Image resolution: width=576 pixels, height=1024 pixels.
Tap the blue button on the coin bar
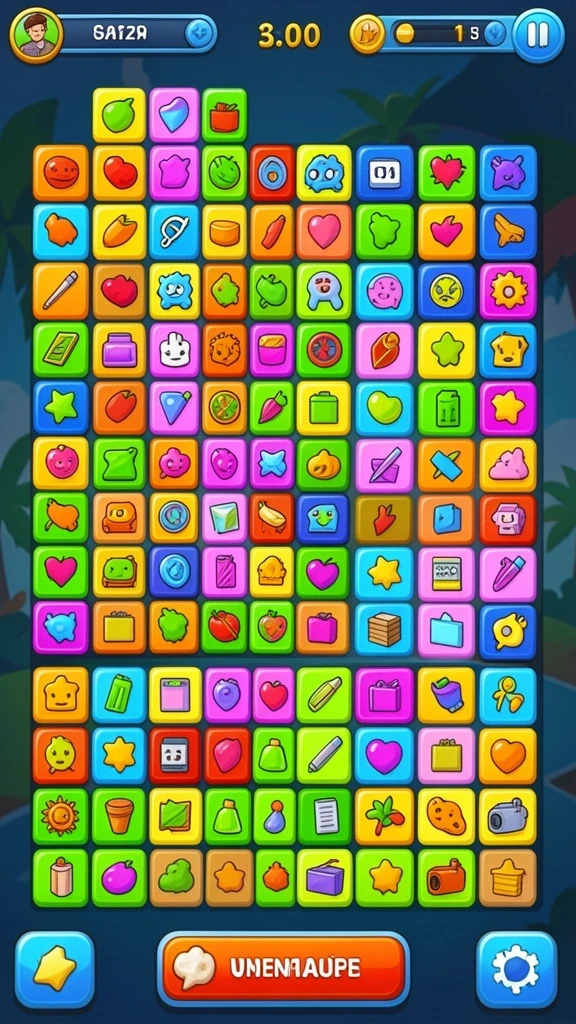click(x=496, y=33)
